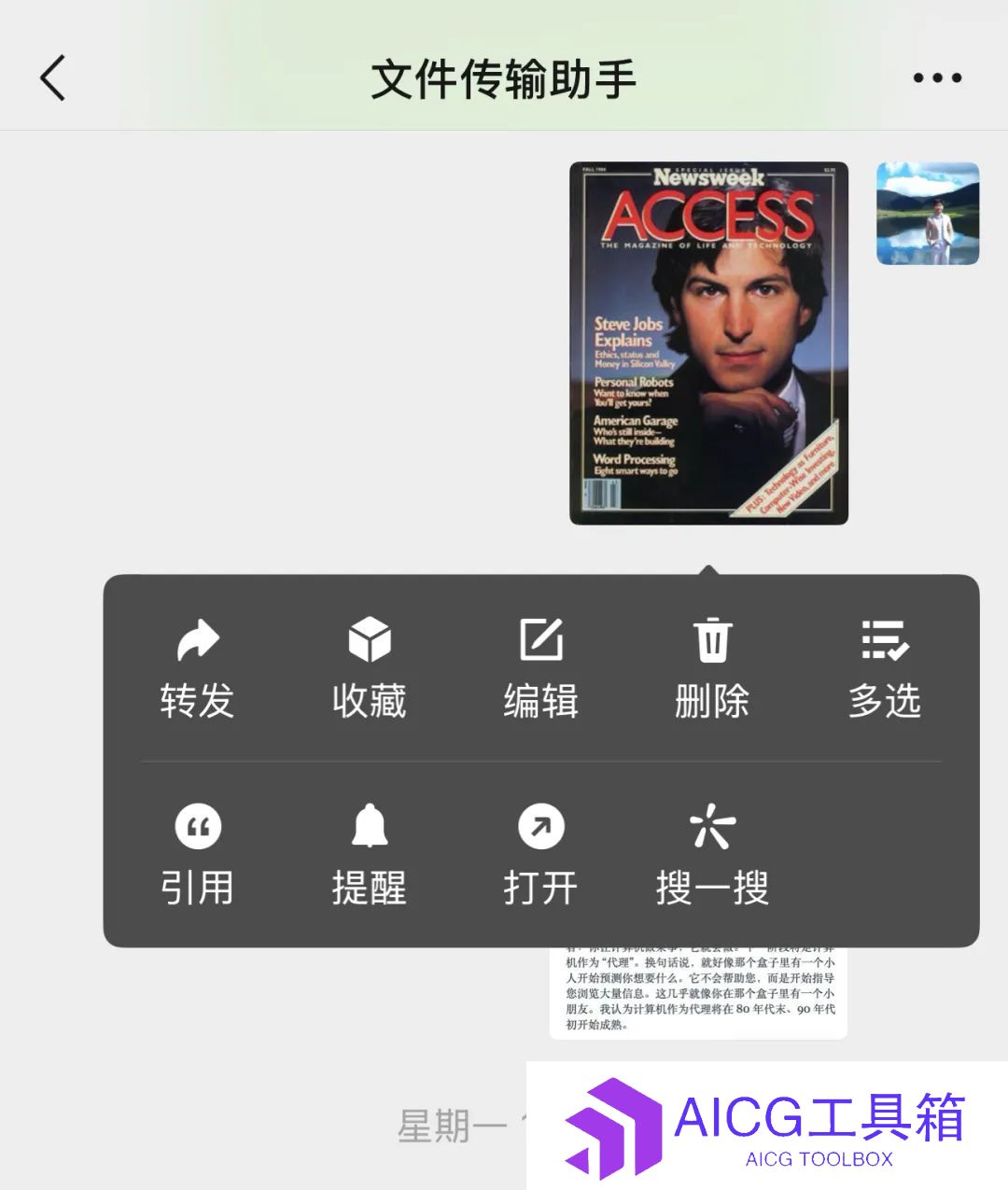Forward the image with 转发
Image resolution: width=1008 pixels, height=1190 pixels.
[x=197, y=667]
